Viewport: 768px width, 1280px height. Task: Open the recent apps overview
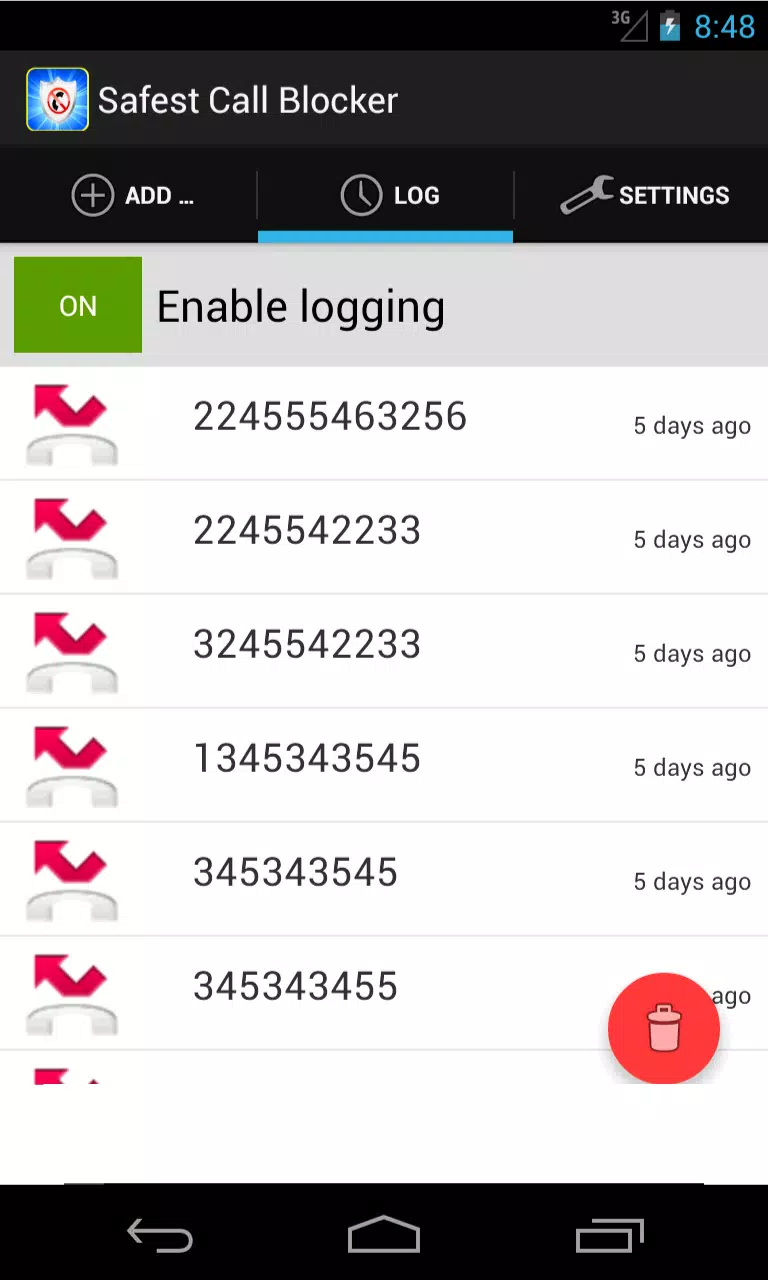pos(610,1236)
